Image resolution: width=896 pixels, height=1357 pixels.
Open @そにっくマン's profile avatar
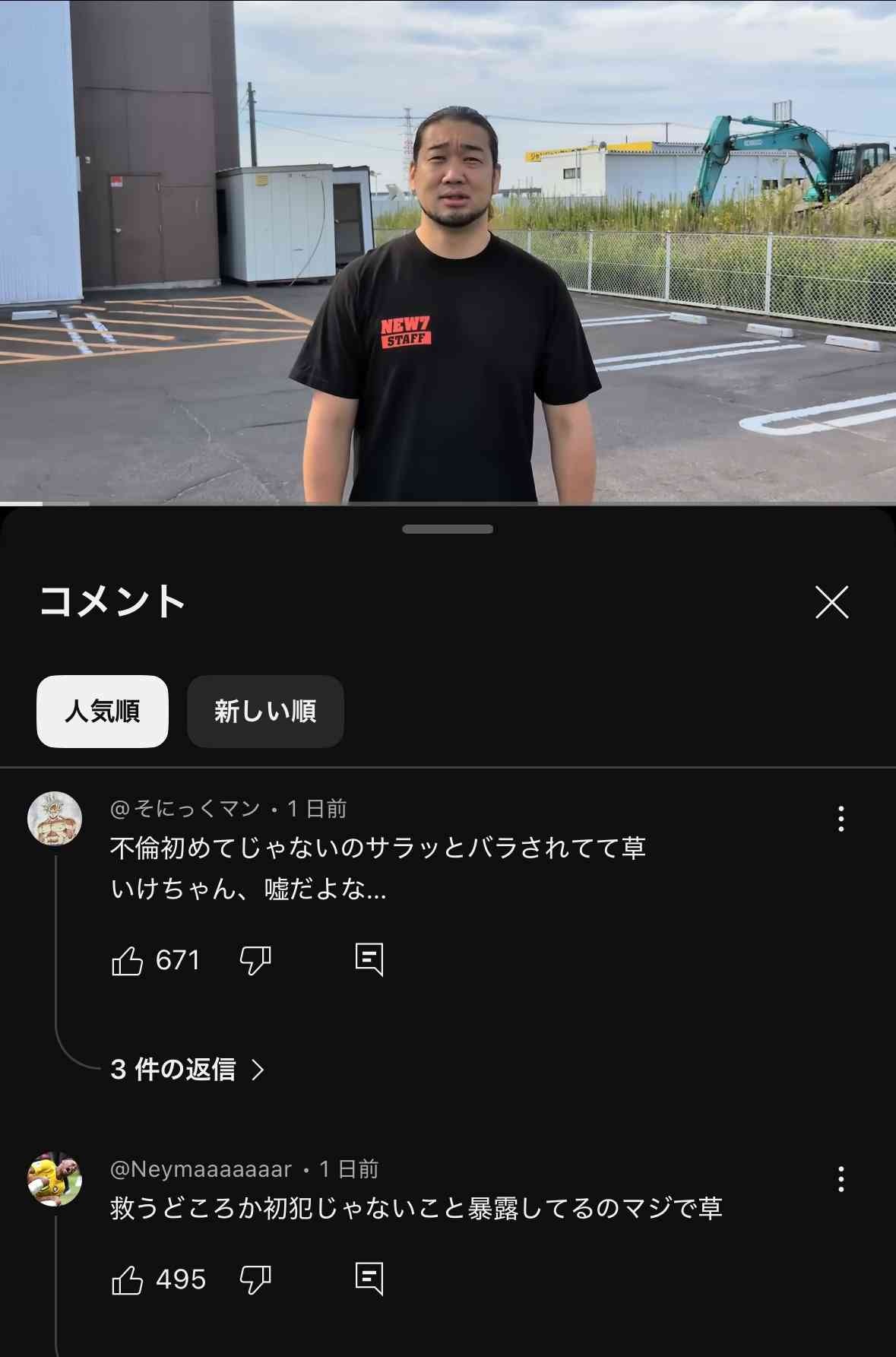pyautogui.click(x=55, y=819)
